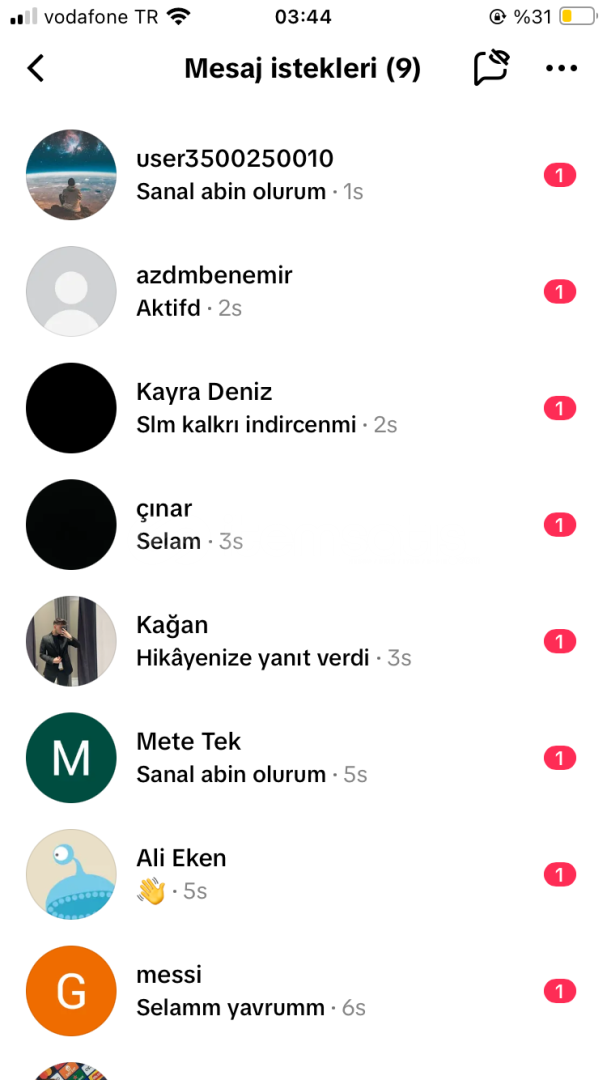Open the message request from messi
The height and width of the screenshot is (1080, 607).
click(x=303, y=991)
